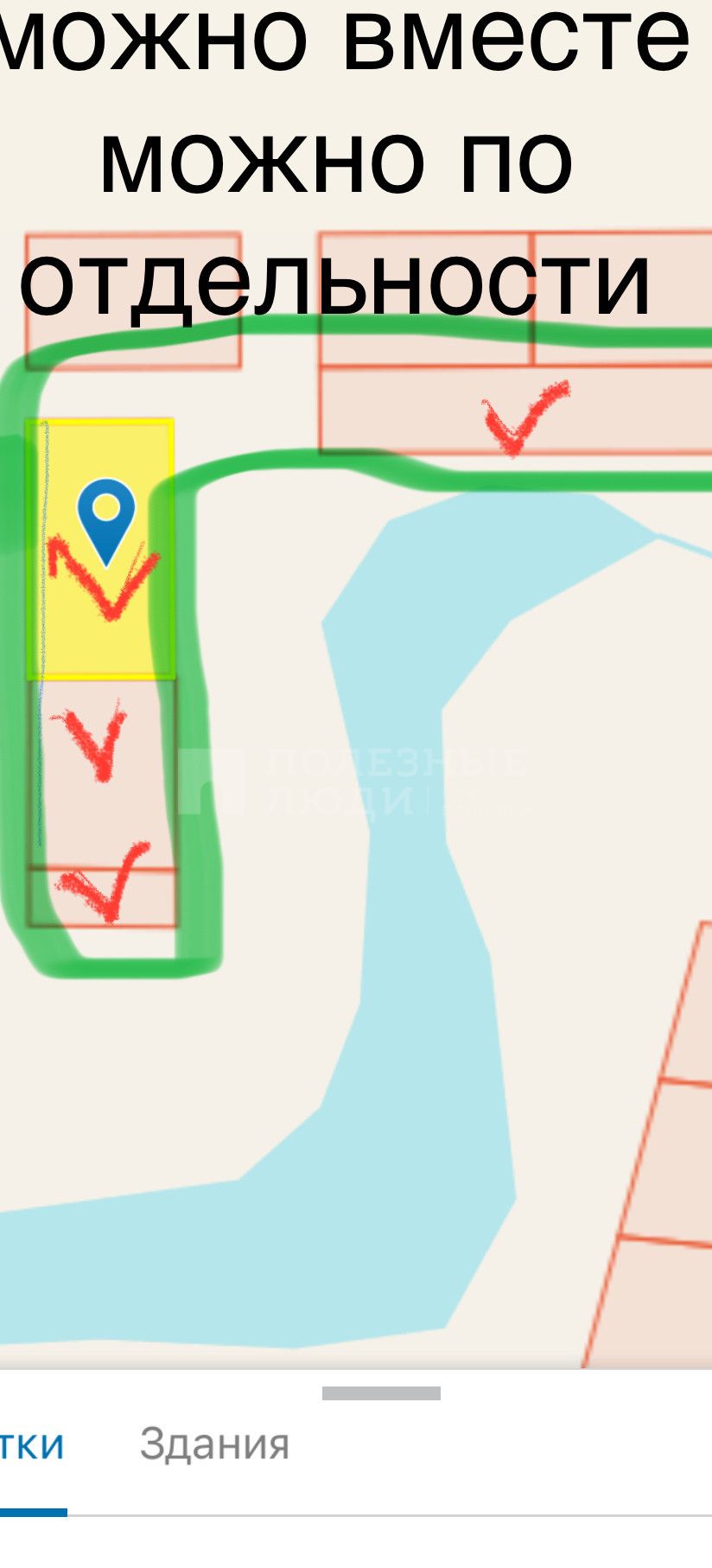
Task: Tap the blue location pin on the map
Action: (106, 513)
